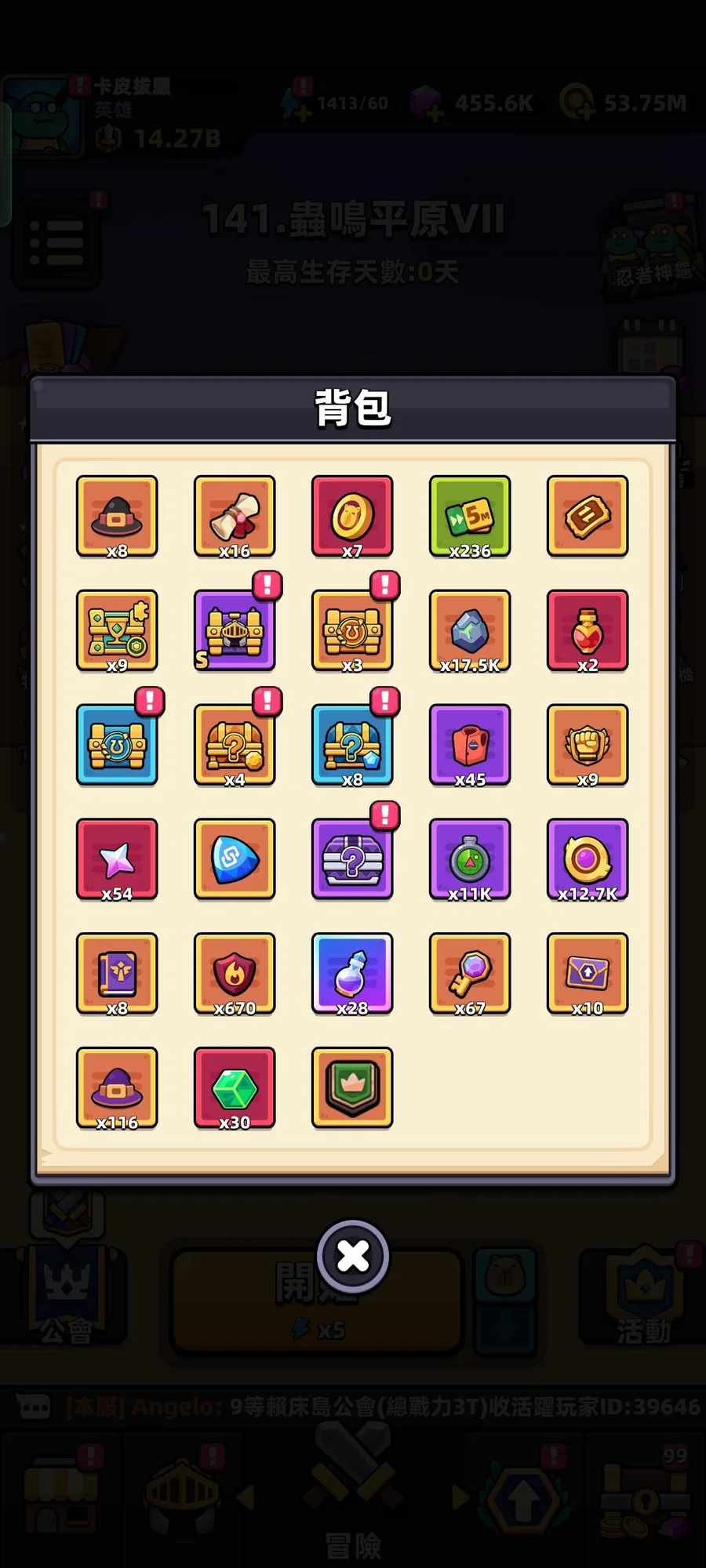Open the scroll item with x16
Image resolution: width=706 pixels, height=1568 pixels.
click(235, 516)
